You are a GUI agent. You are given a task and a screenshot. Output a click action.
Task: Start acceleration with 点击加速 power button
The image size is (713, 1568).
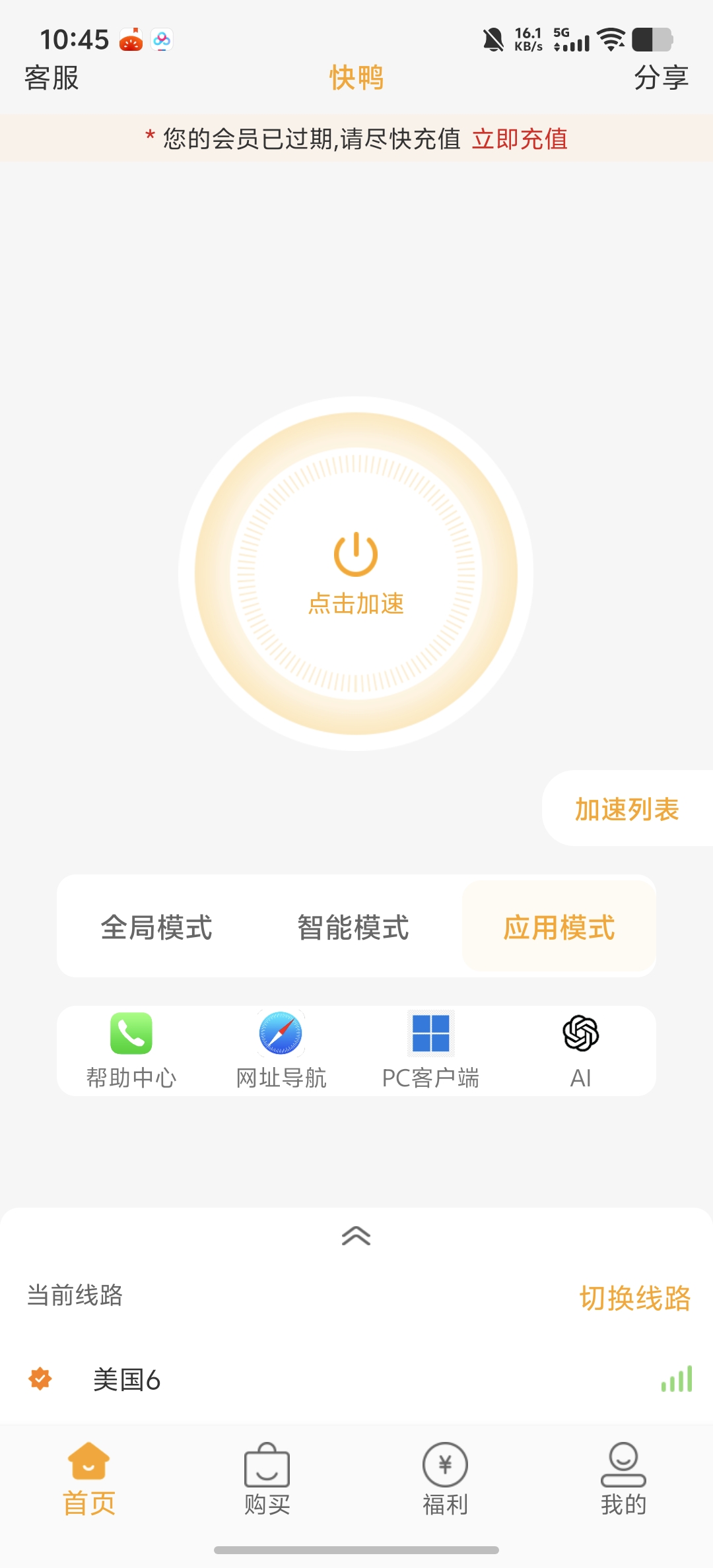[356, 573]
